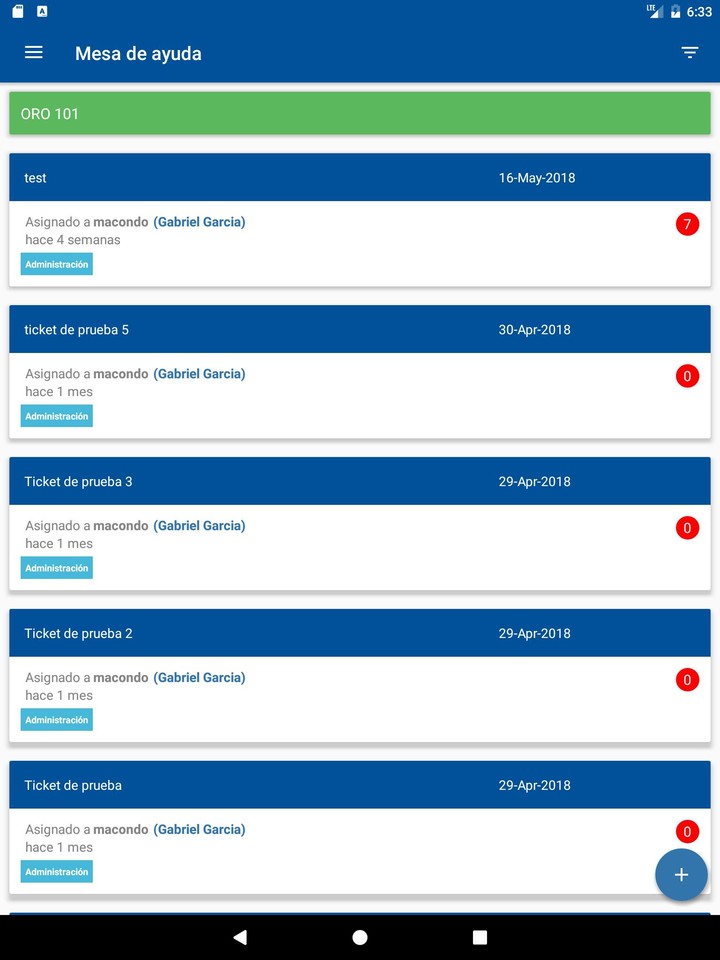
Task: Select the Administración tag on Ticket de prueba 3
Action: [56, 567]
